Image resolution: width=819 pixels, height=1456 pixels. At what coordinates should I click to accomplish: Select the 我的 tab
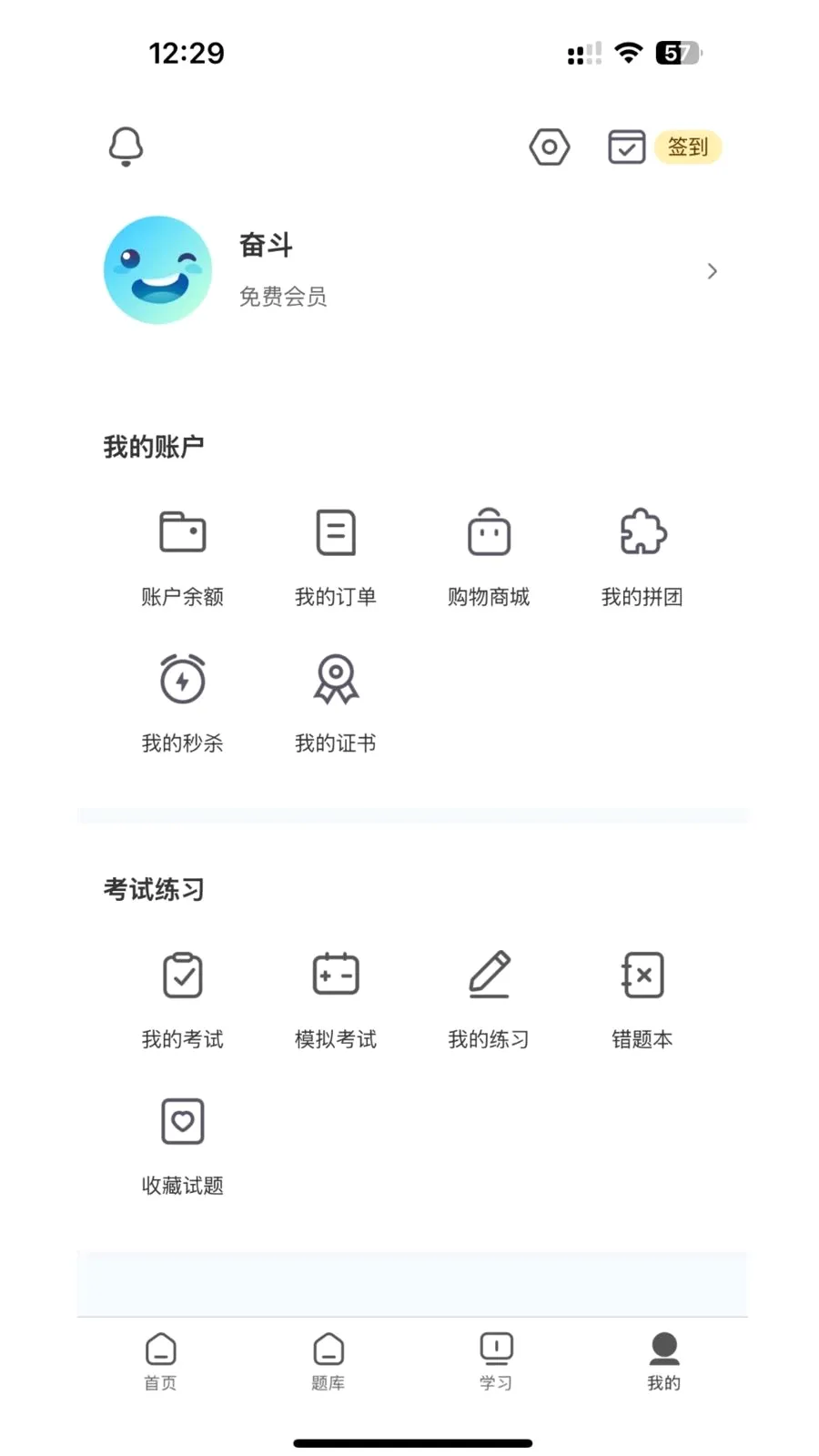[664, 1362]
